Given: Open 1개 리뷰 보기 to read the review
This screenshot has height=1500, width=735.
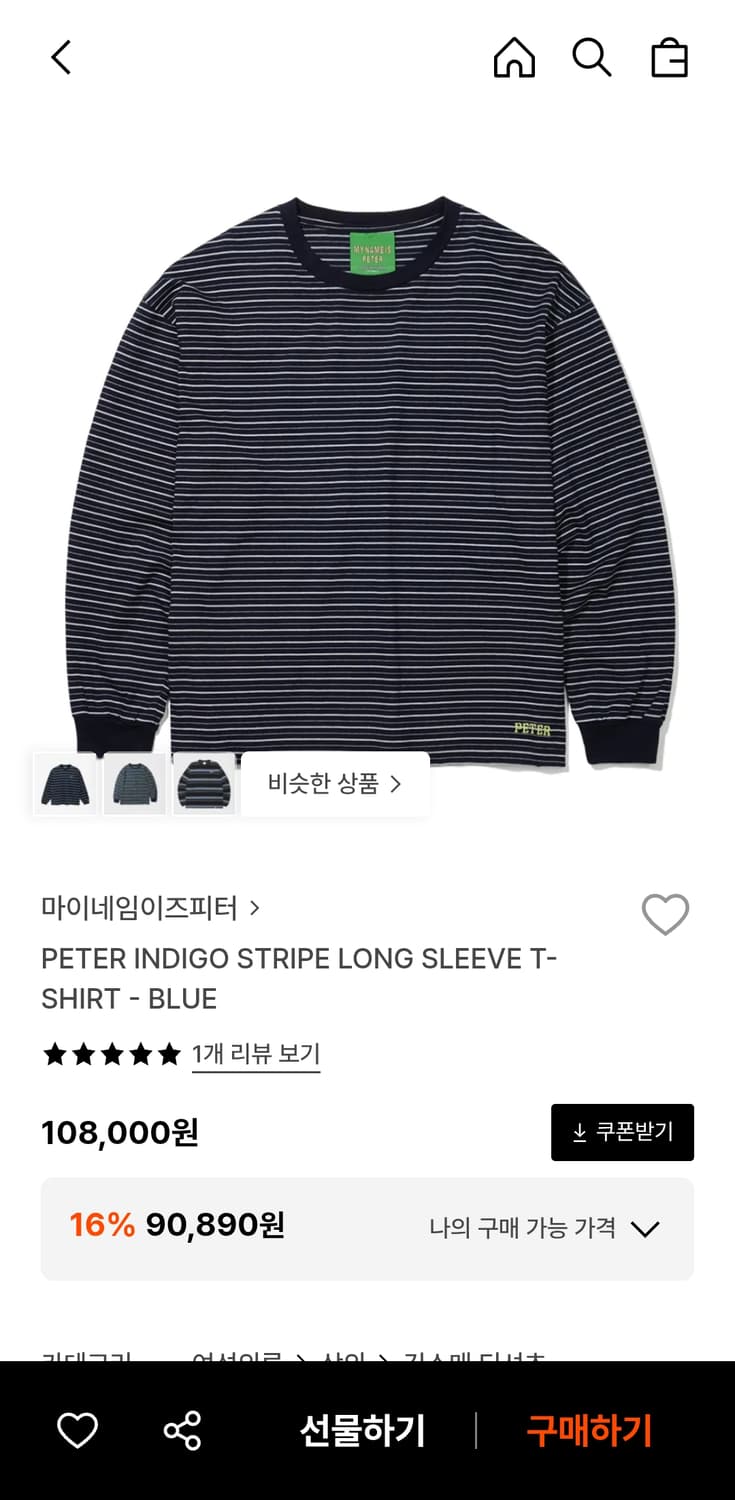Looking at the screenshot, I should coord(256,1054).
